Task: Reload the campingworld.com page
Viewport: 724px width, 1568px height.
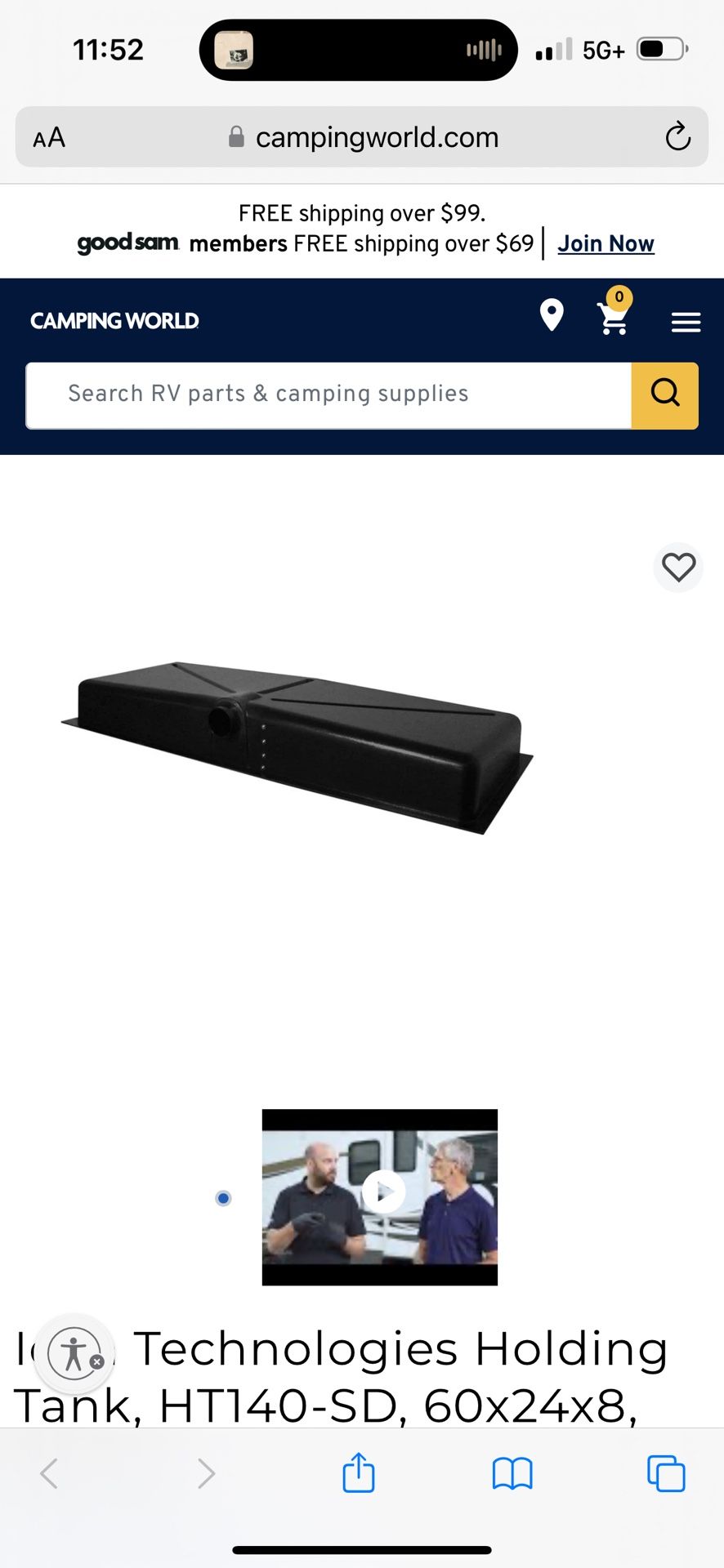Action: coord(677,137)
